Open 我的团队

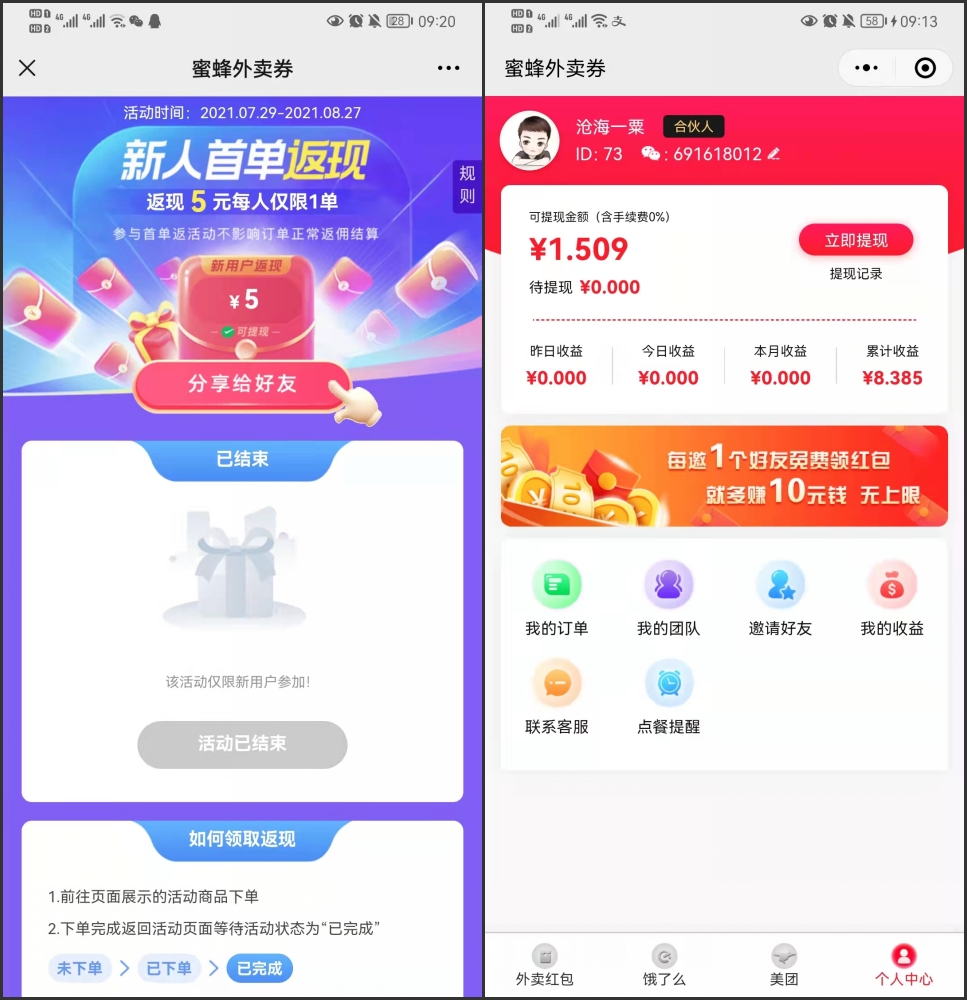669,598
